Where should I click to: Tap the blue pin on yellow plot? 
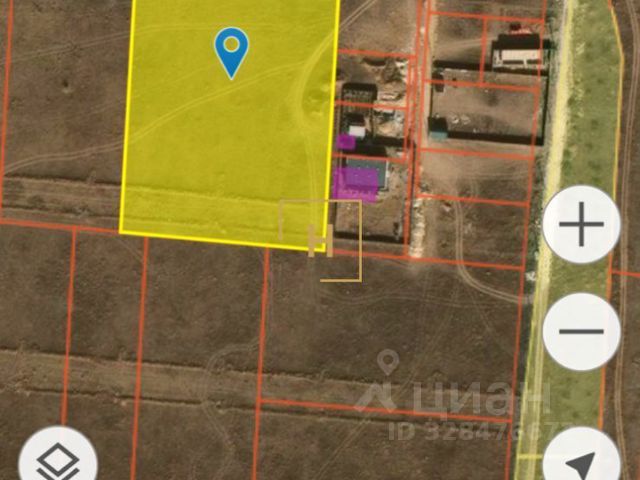pos(232,50)
